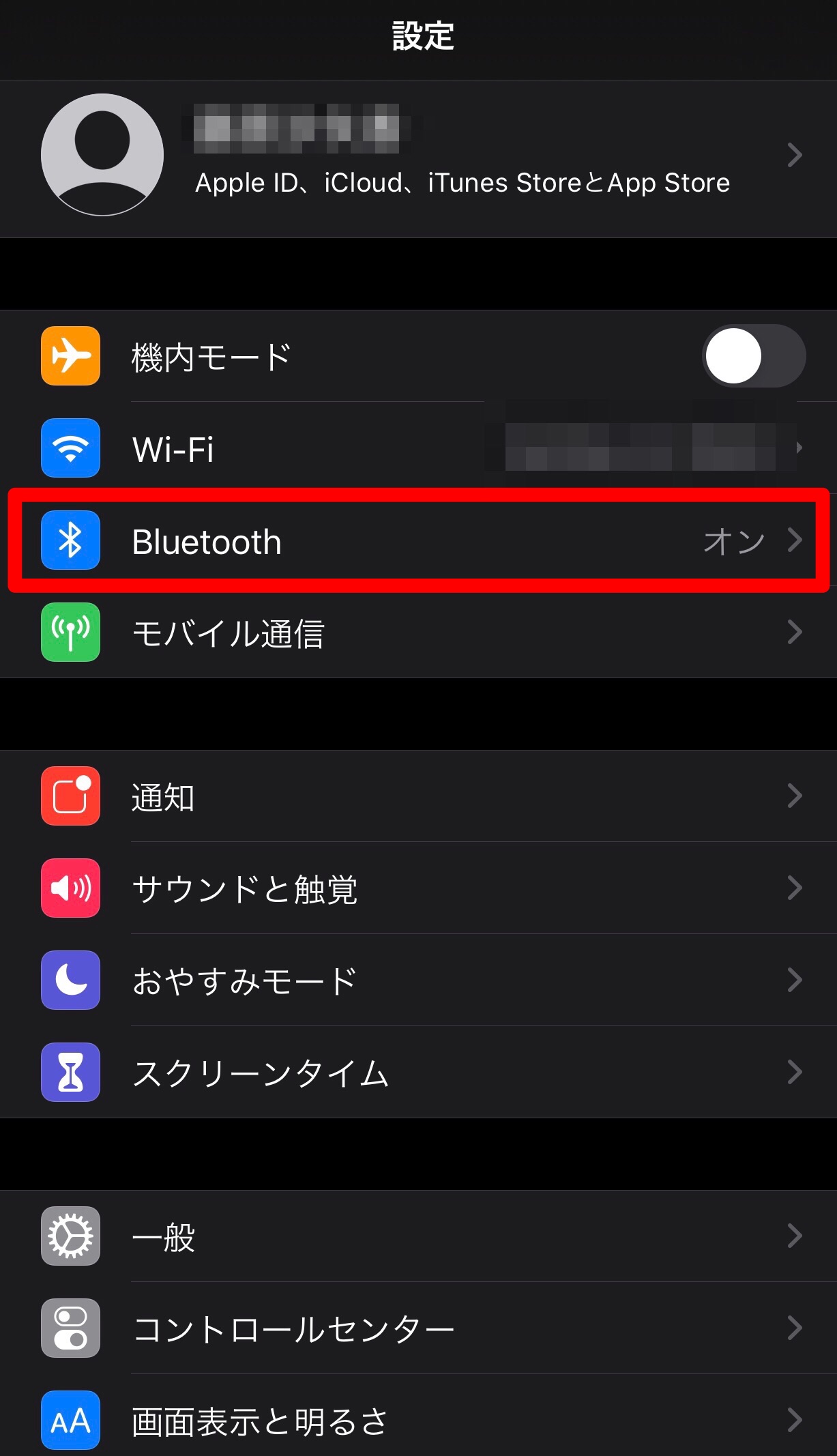Tap the モバイル通信 antenna icon
The height and width of the screenshot is (1456, 837).
pyautogui.click(x=70, y=633)
